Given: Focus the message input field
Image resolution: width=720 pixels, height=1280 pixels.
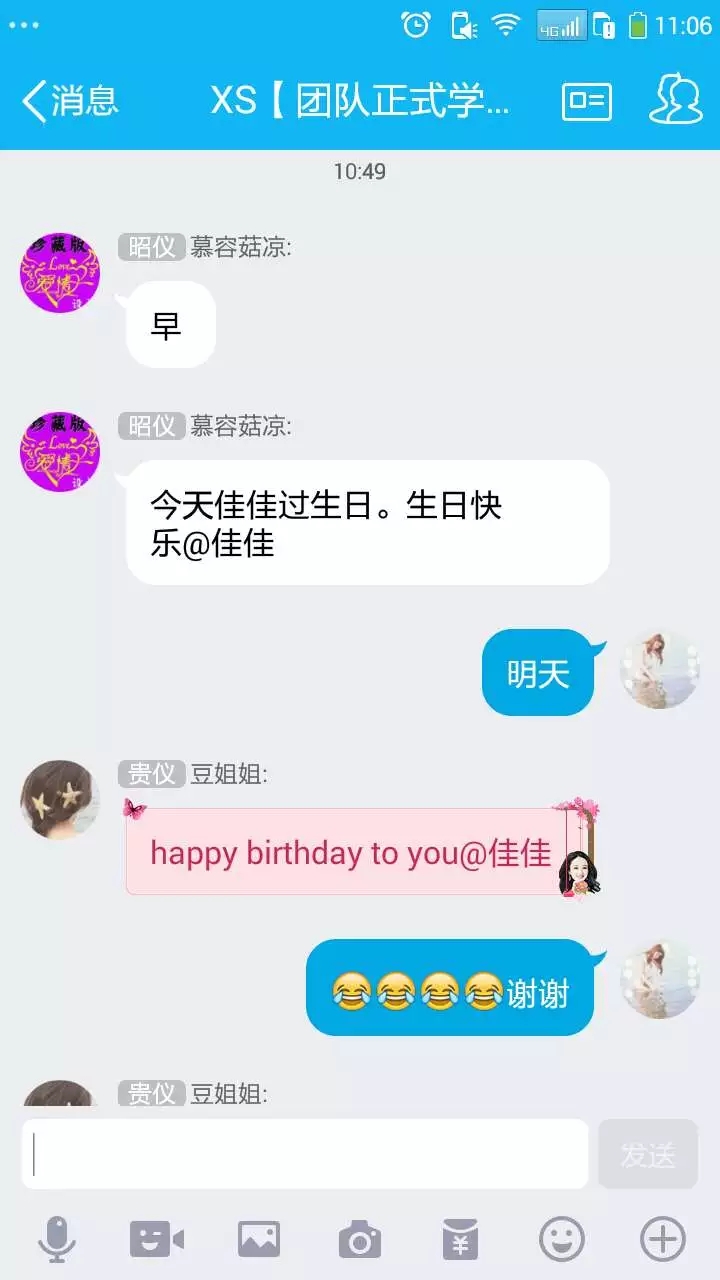Looking at the screenshot, I should [x=304, y=1154].
